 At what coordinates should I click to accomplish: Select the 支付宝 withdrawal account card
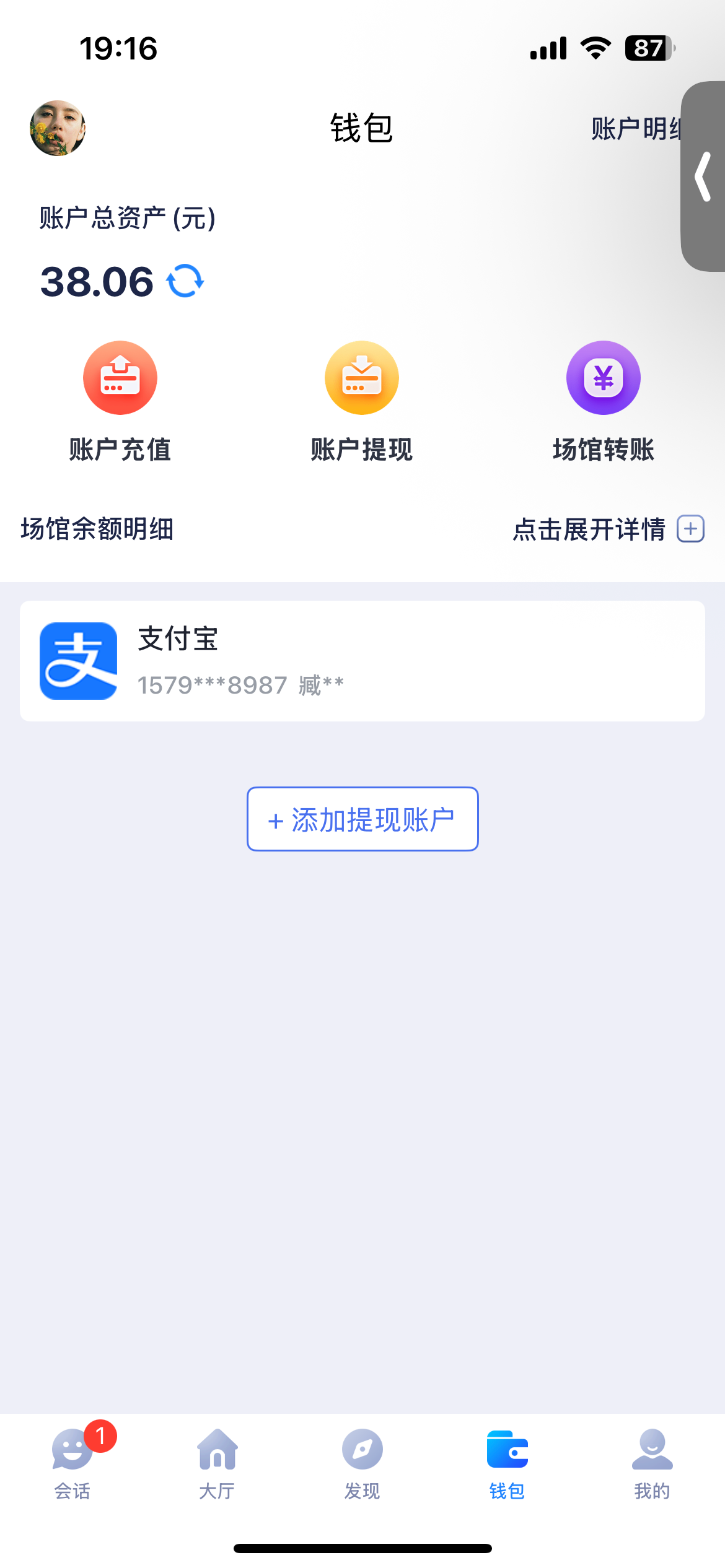[x=362, y=661]
